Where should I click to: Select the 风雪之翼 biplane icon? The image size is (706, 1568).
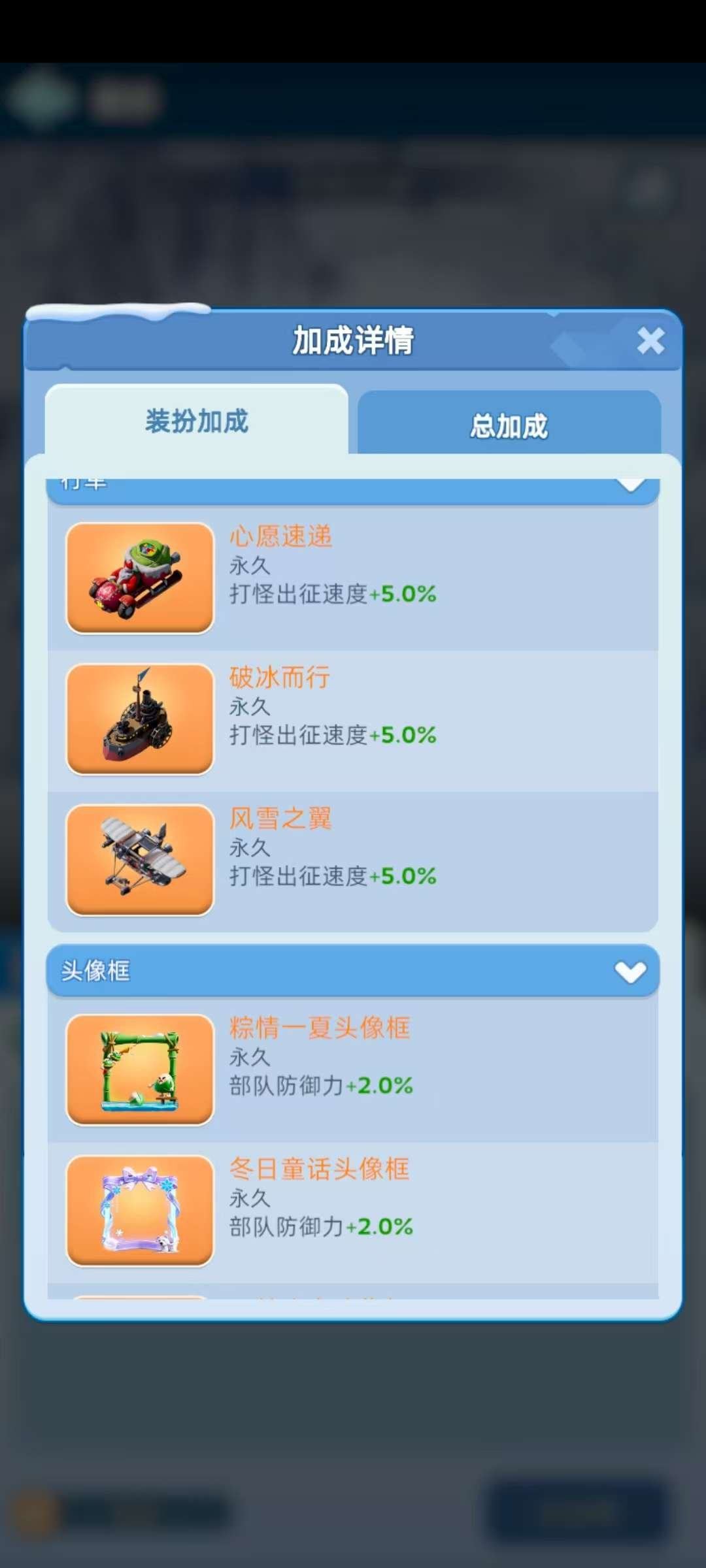click(x=139, y=860)
